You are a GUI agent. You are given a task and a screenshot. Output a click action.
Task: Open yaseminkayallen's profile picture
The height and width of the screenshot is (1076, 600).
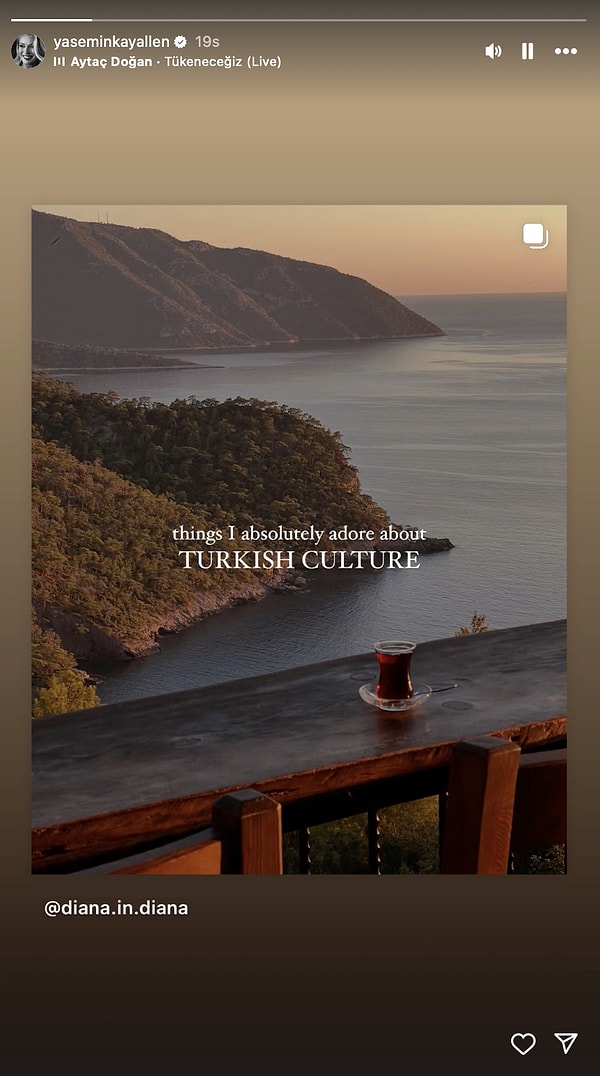click(28, 50)
